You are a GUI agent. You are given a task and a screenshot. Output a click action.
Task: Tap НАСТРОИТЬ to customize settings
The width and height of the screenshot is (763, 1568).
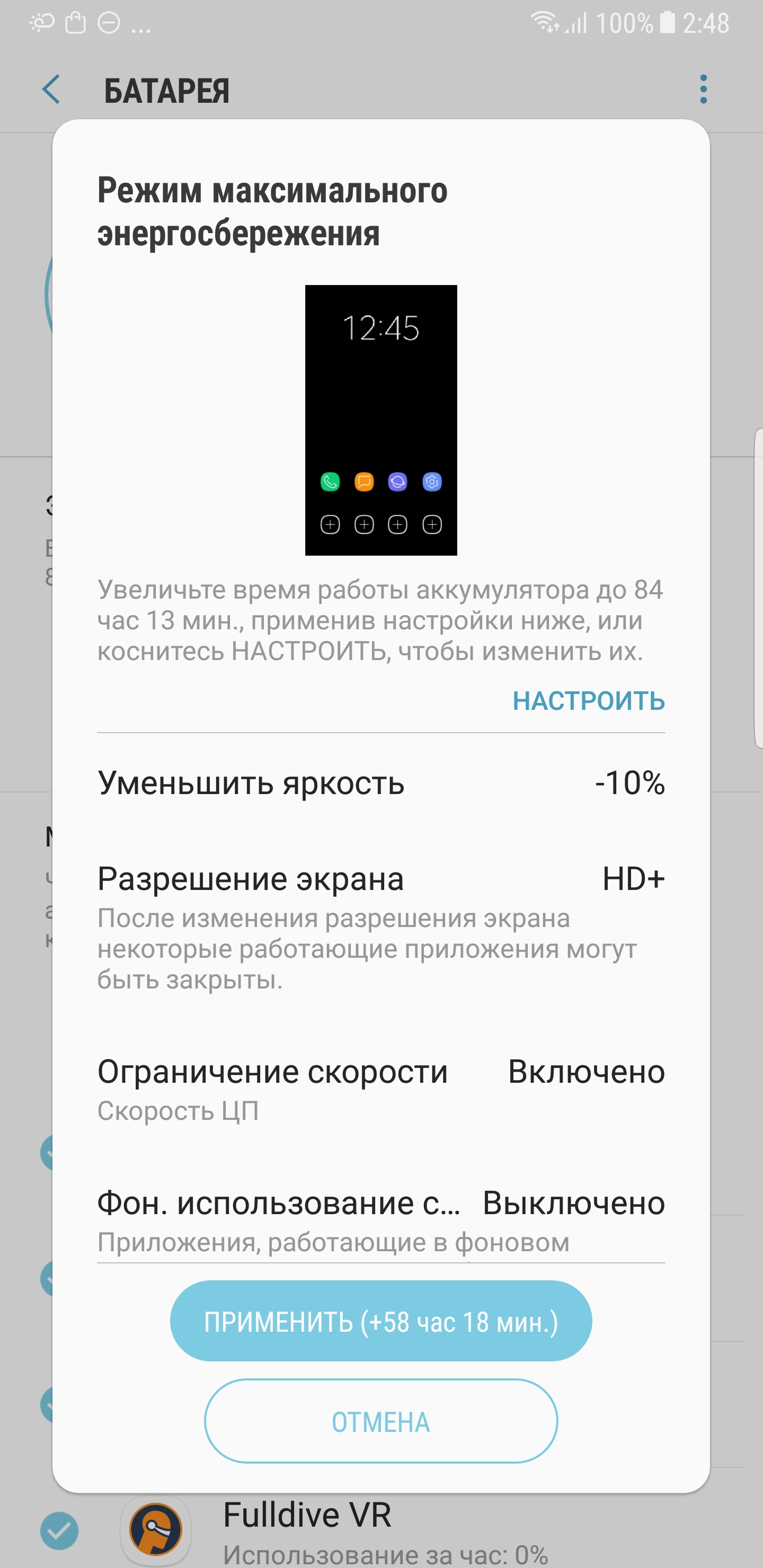point(588,701)
